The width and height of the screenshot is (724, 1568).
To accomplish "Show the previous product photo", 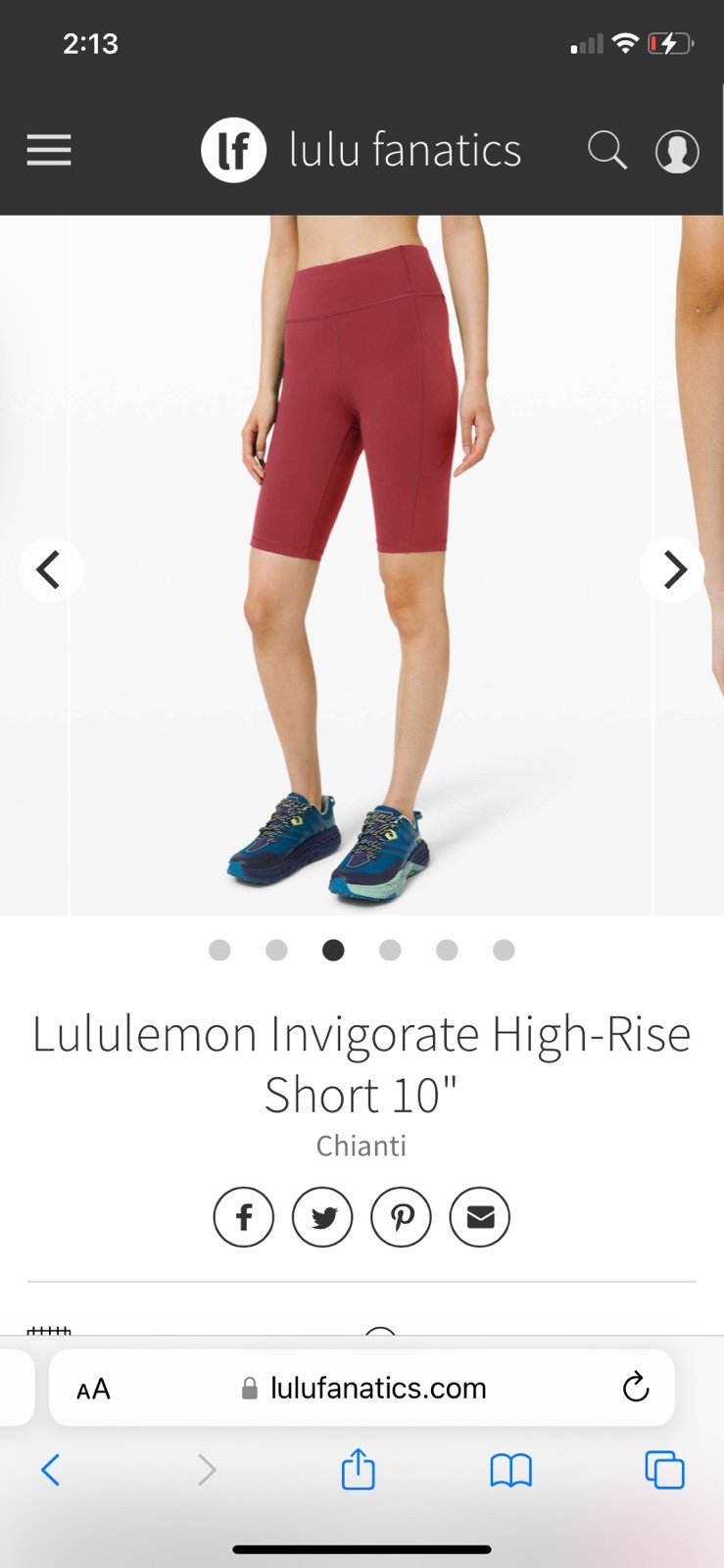I will pos(50,569).
